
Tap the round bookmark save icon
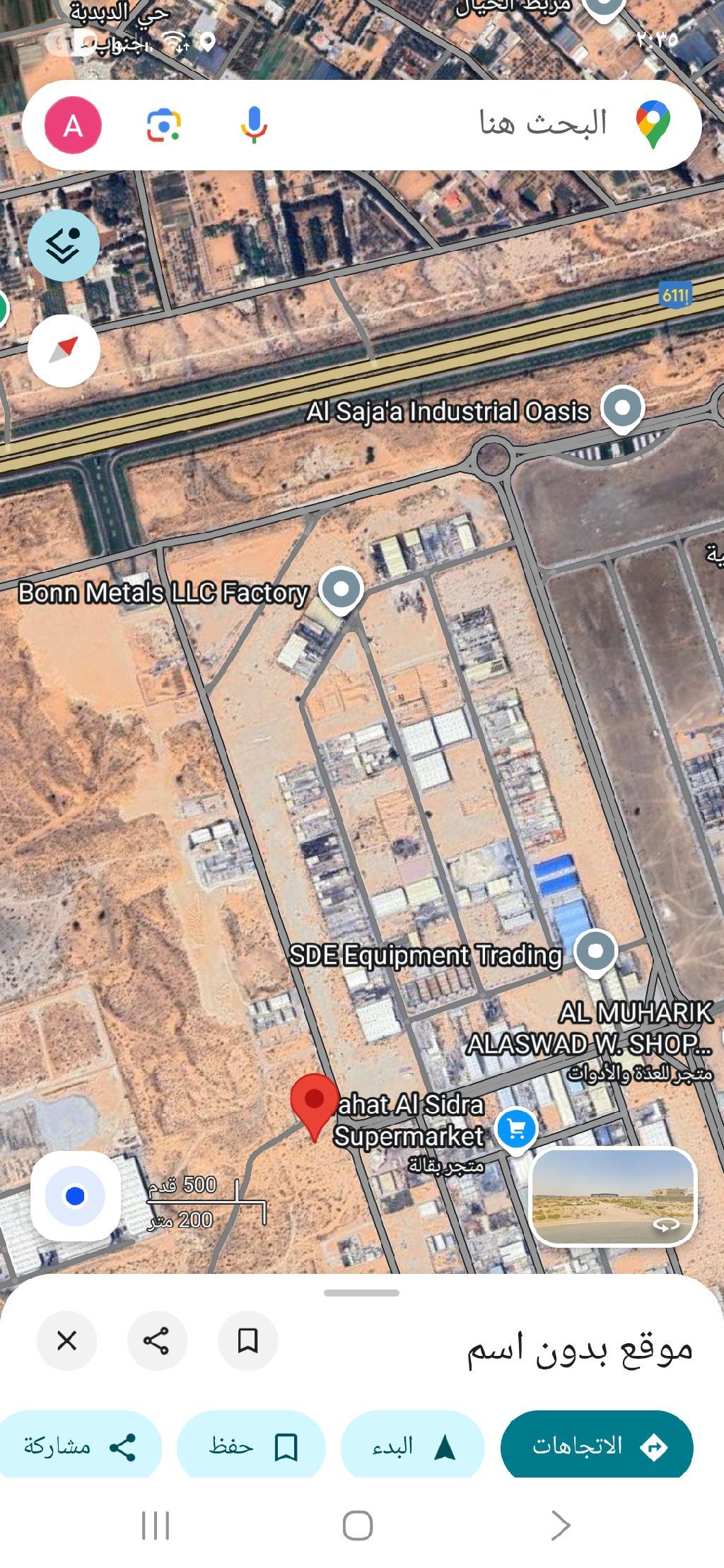pyautogui.click(x=247, y=1340)
